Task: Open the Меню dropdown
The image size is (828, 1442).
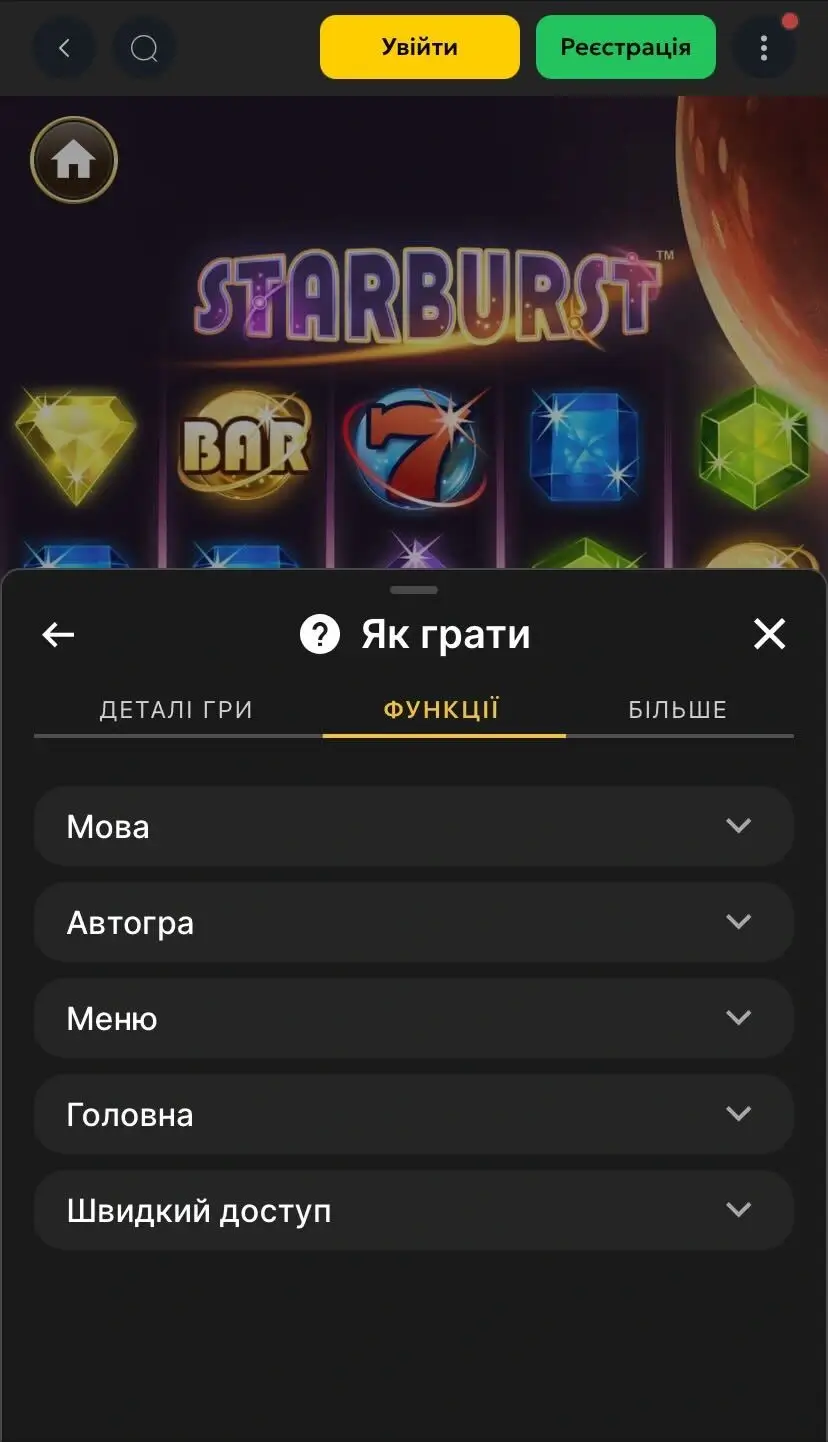Action: point(413,1017)
